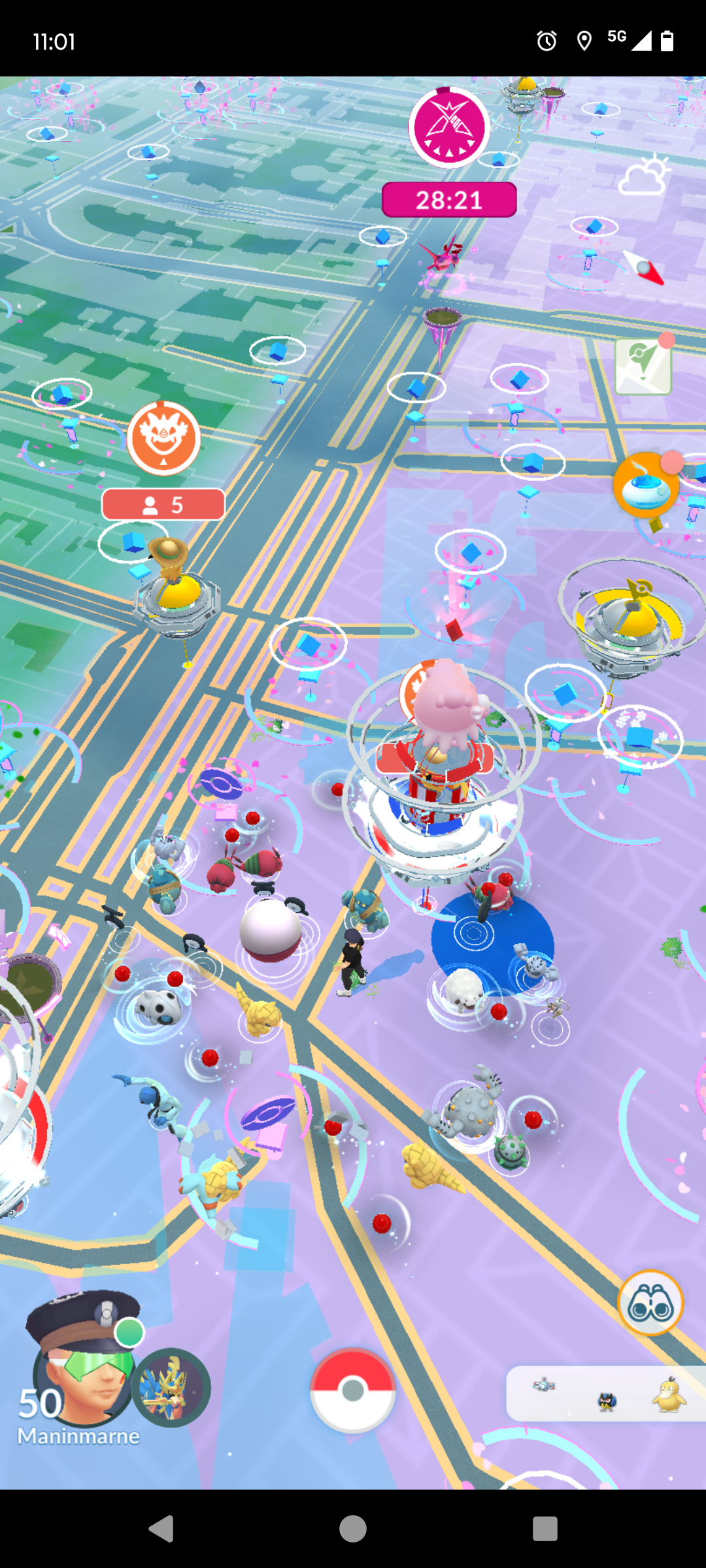The width and height of the screenshot is (706, 1568).
Task: Open the orange raid lobby showing 5 players
Action: (x=163, y=461)
